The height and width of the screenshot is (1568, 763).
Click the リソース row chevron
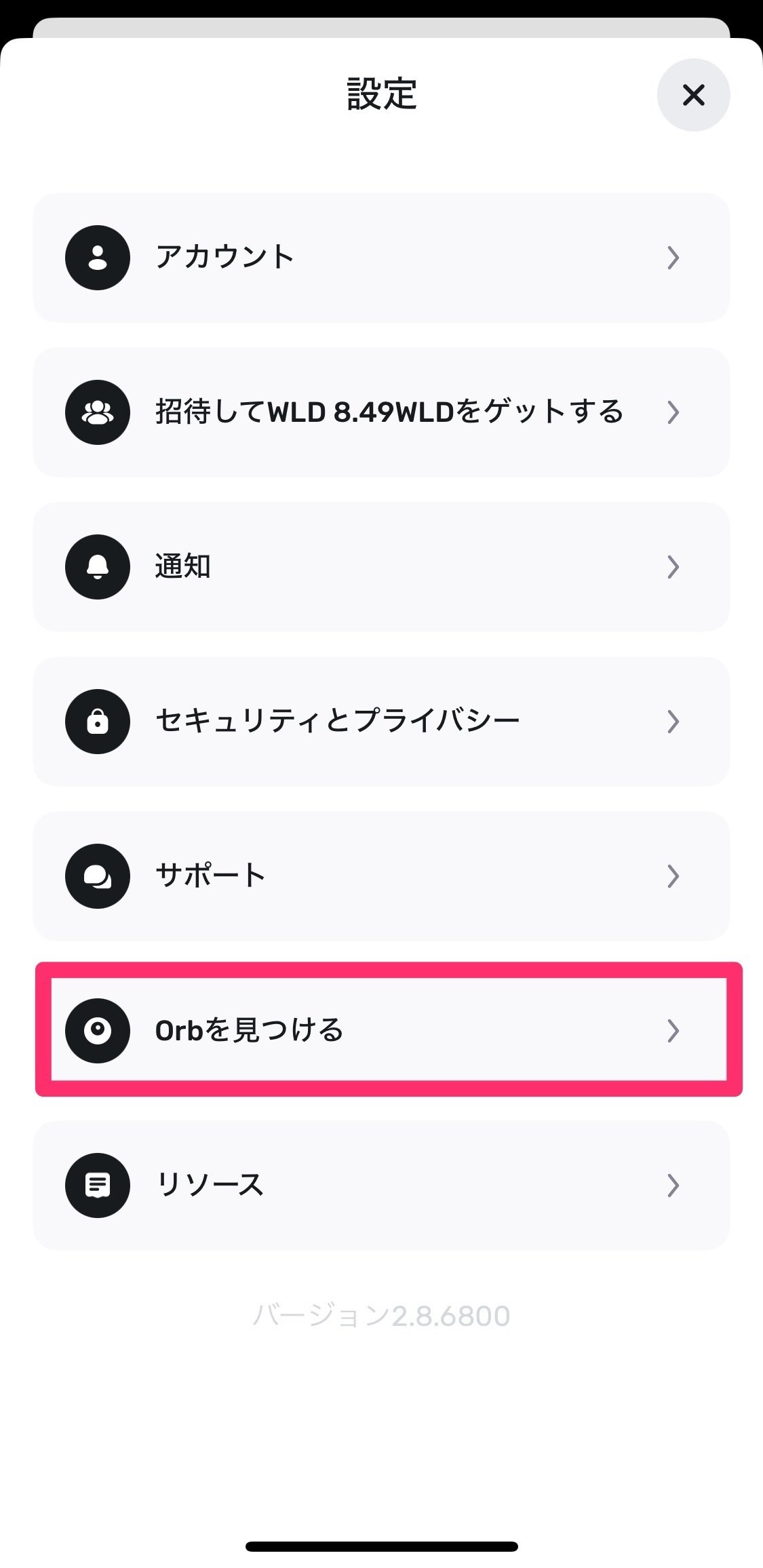[673, 1185]
